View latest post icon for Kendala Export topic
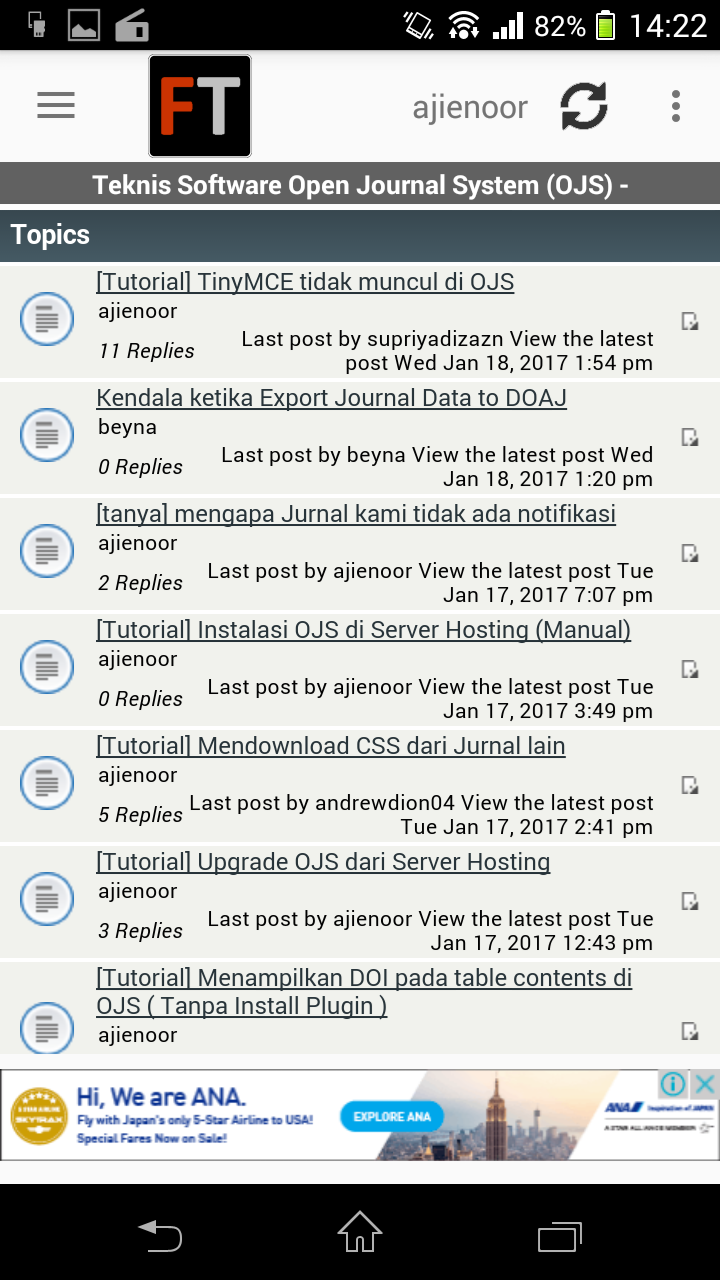720x1280 pixels. [x=690, y=437]
